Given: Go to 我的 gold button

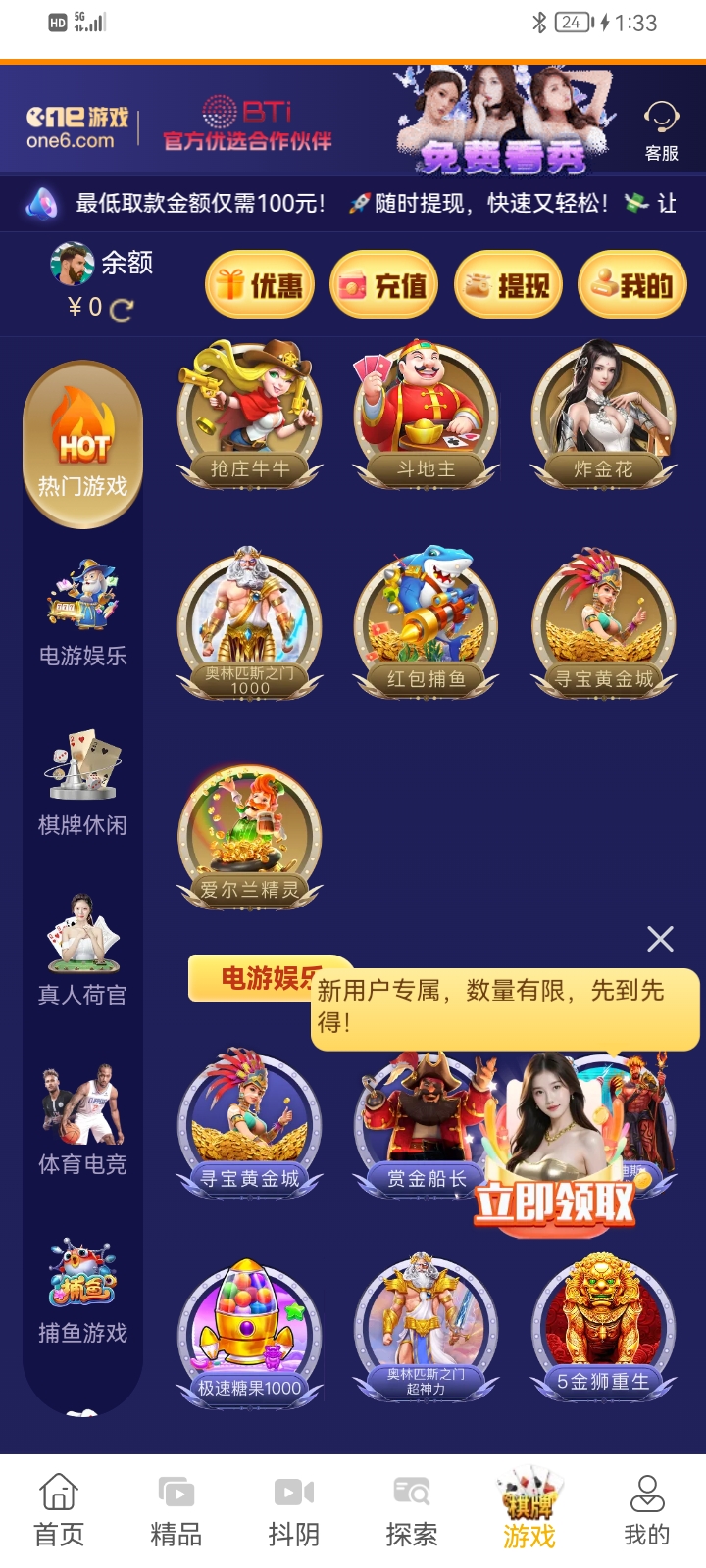Looking at the screenshot, I should [632, 285].
